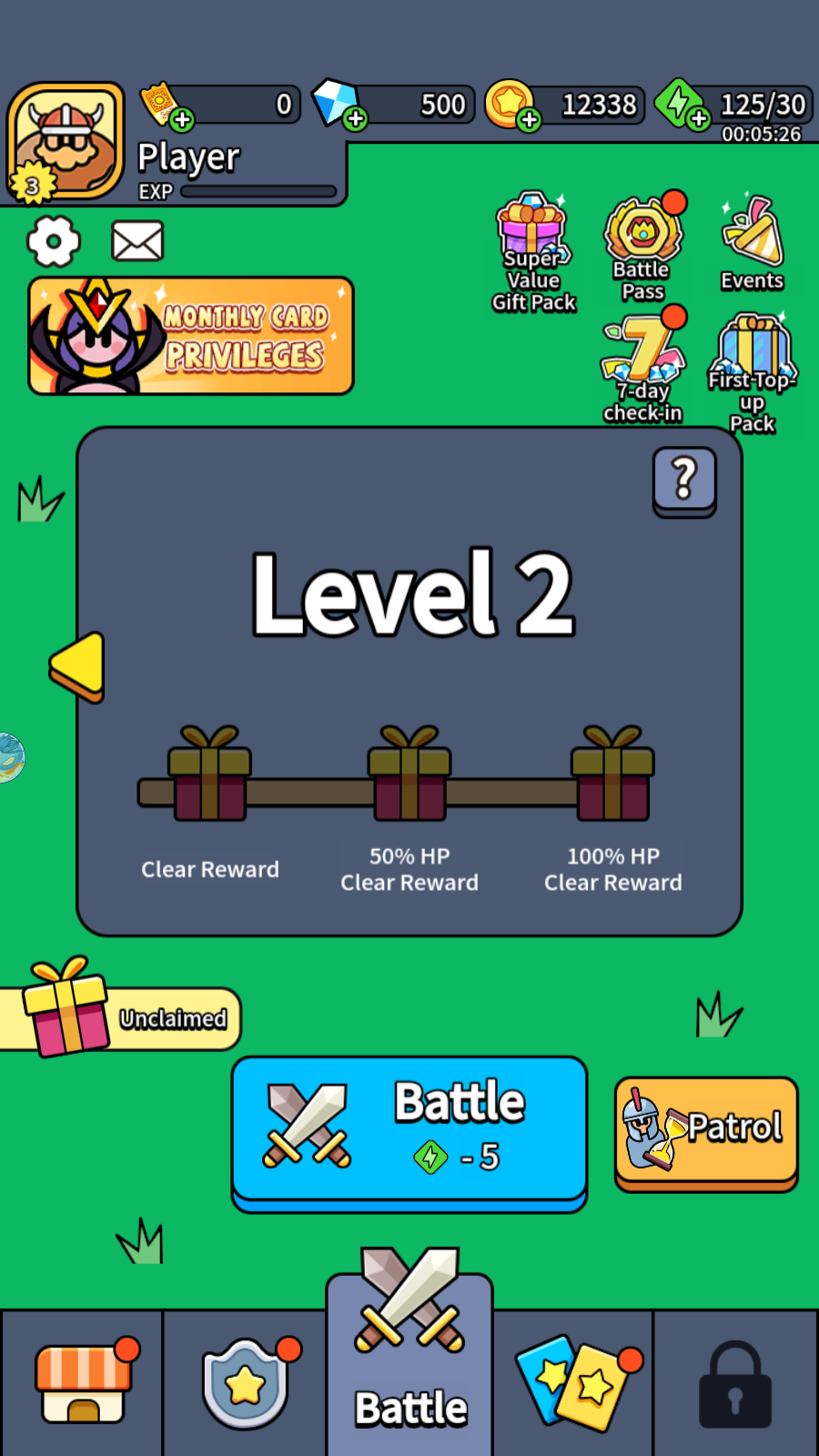Open the mail inbox envelope

[137, 242]
